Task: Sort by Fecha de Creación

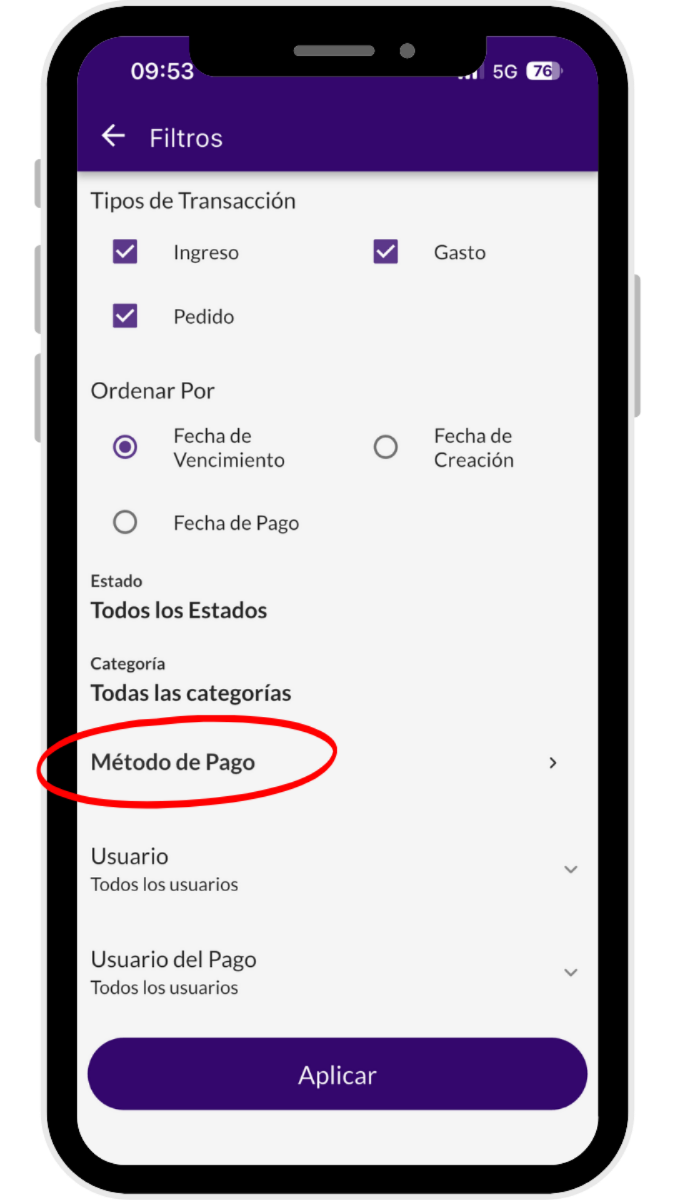Action: pos(386,447)
